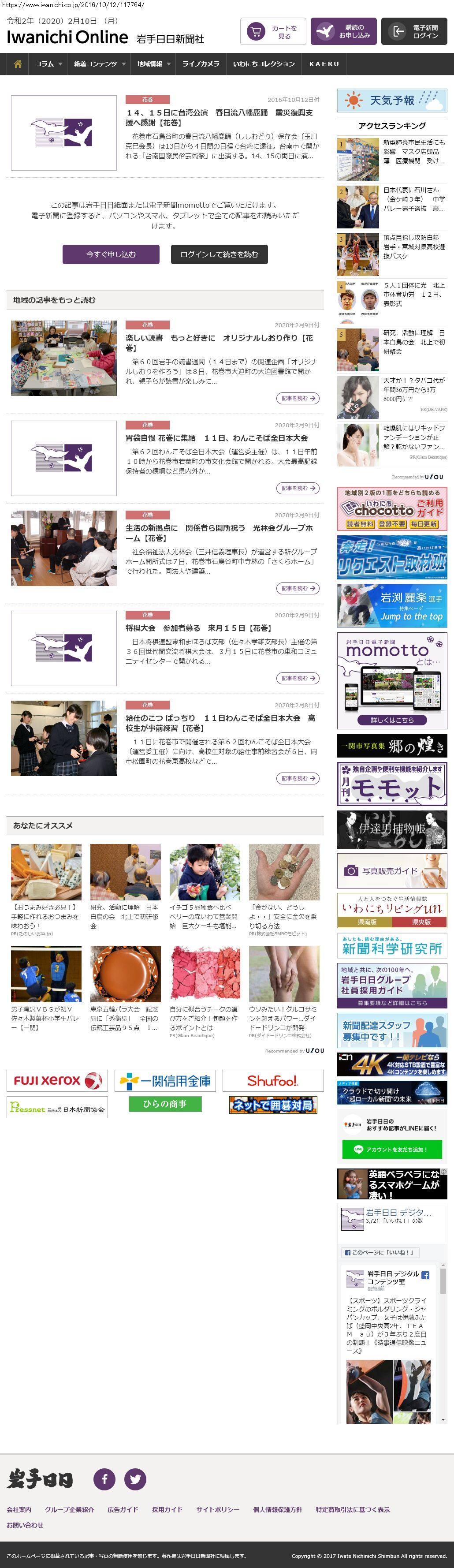Like this page on Facebook

[x=379, y=1252]
